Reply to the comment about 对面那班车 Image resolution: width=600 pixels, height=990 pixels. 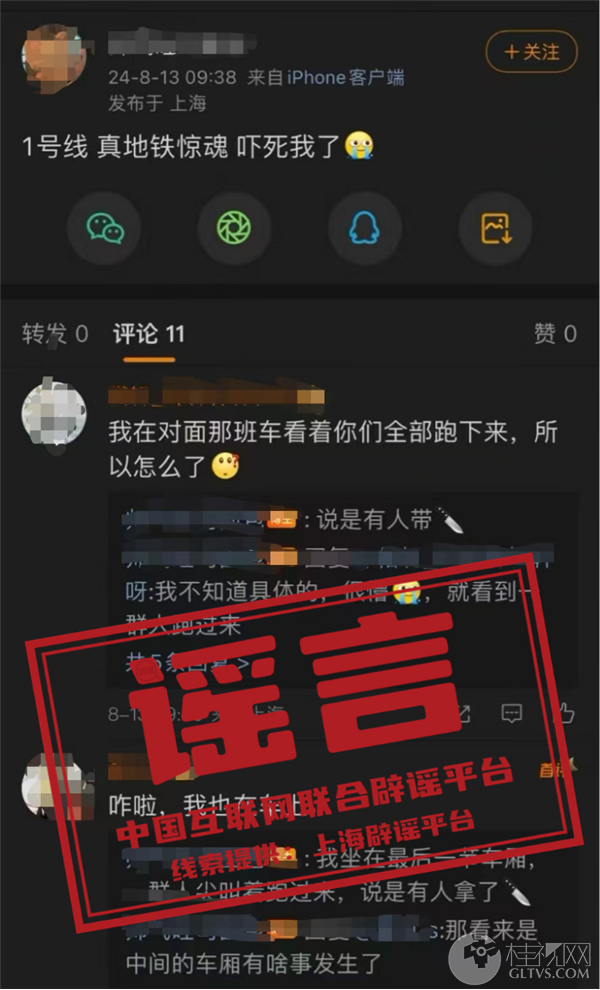pos(512,713)
